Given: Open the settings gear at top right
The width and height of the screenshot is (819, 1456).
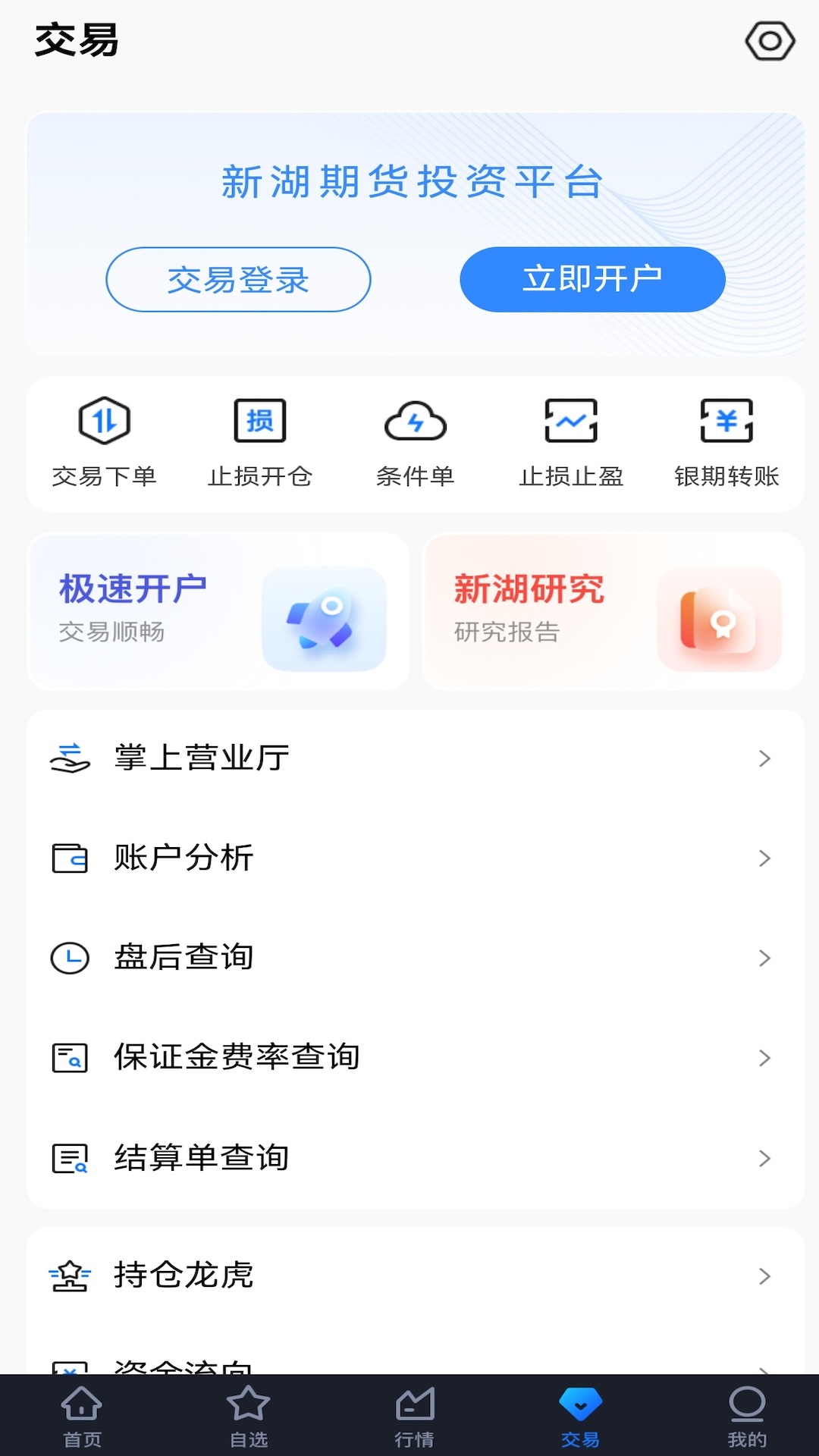Looking at the screenshot, I should 768,39.
